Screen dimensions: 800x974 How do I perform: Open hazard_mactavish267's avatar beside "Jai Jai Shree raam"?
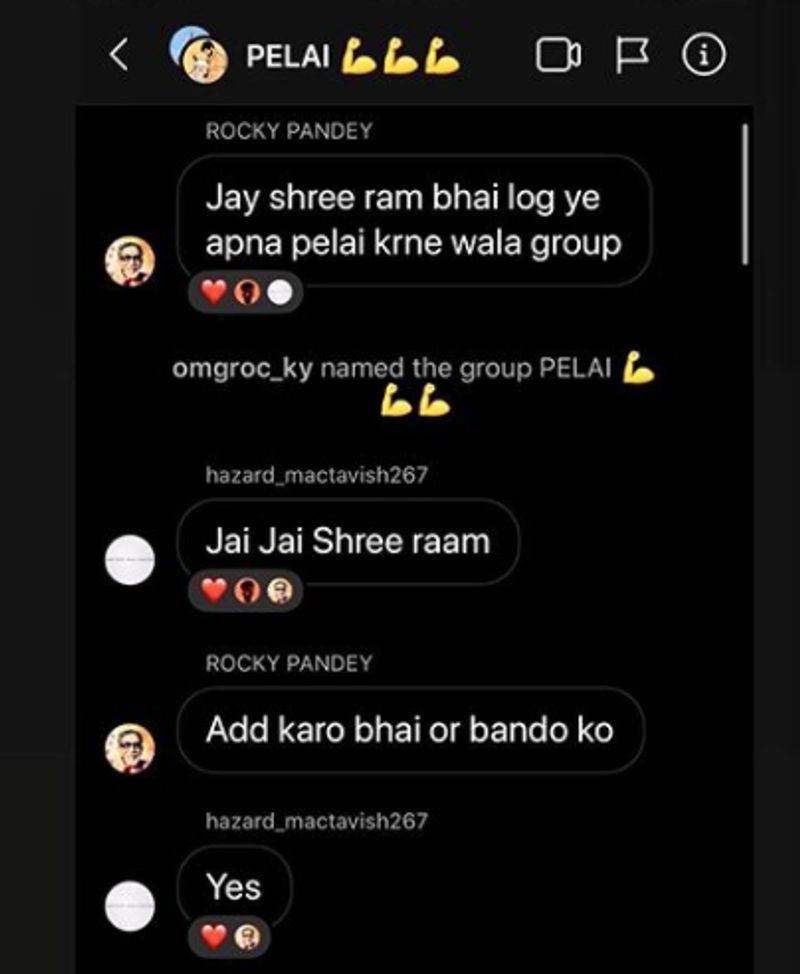(x=131, y=559)
